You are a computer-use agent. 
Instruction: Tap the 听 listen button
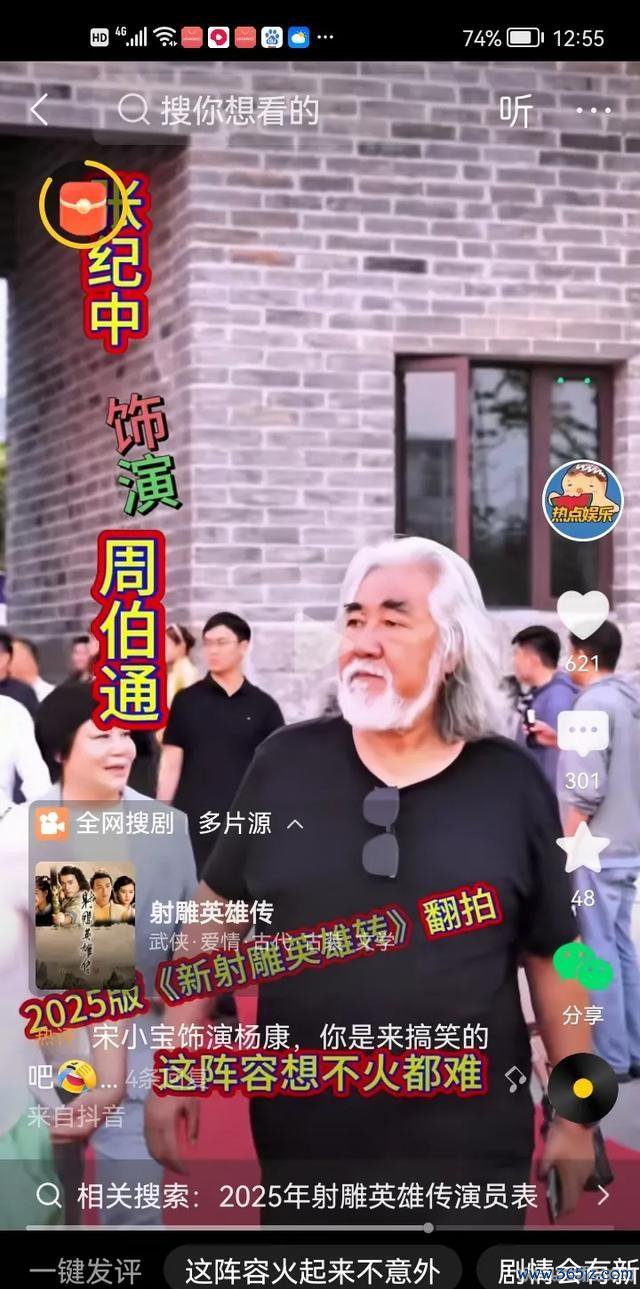(x=516, y=111)
